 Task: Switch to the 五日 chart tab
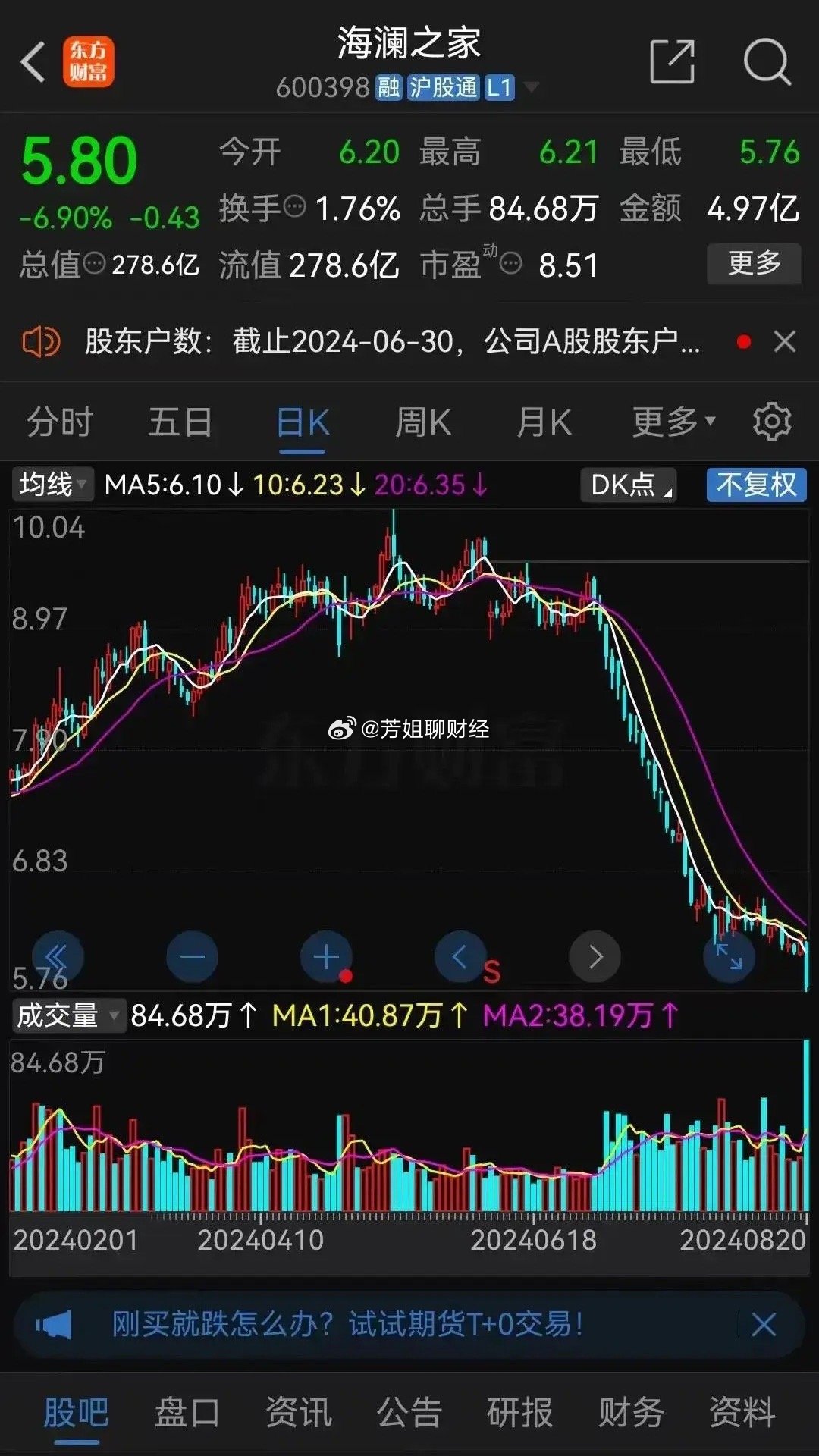tap(180, 422)
